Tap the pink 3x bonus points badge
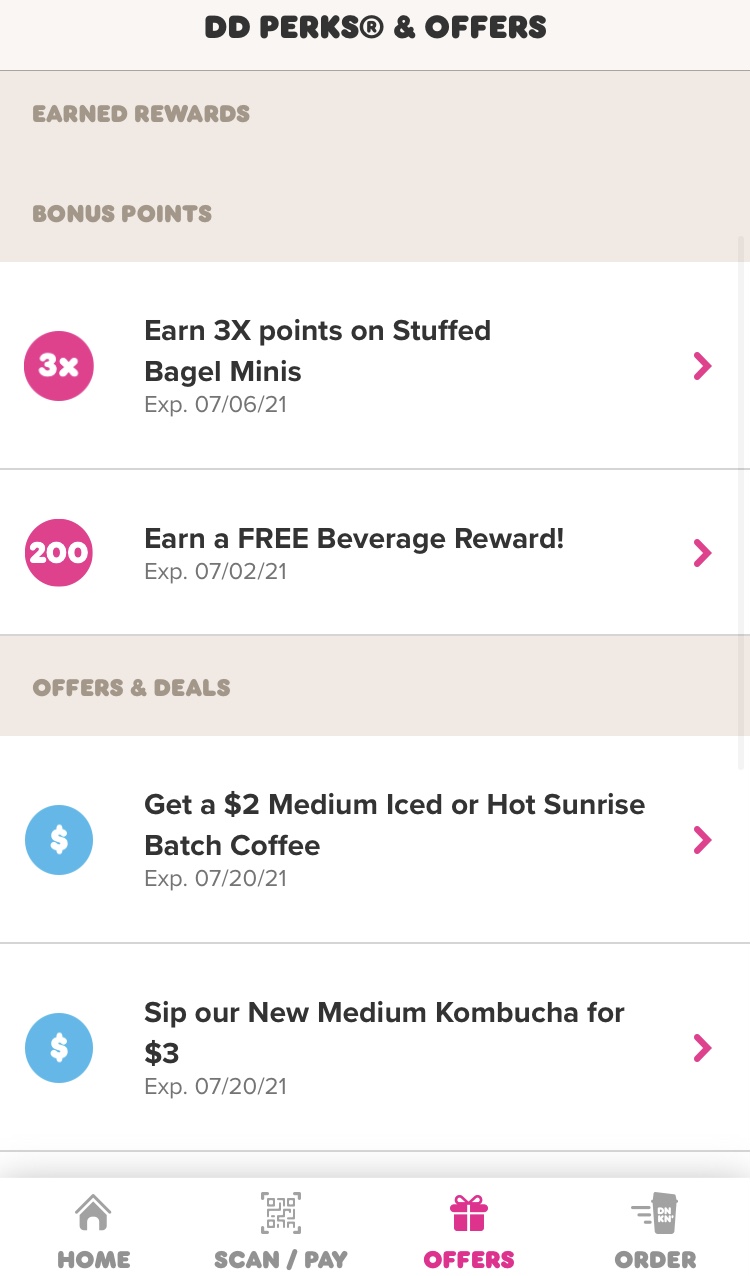This screenshot has height=1276, width=750. tap(59, 366)
